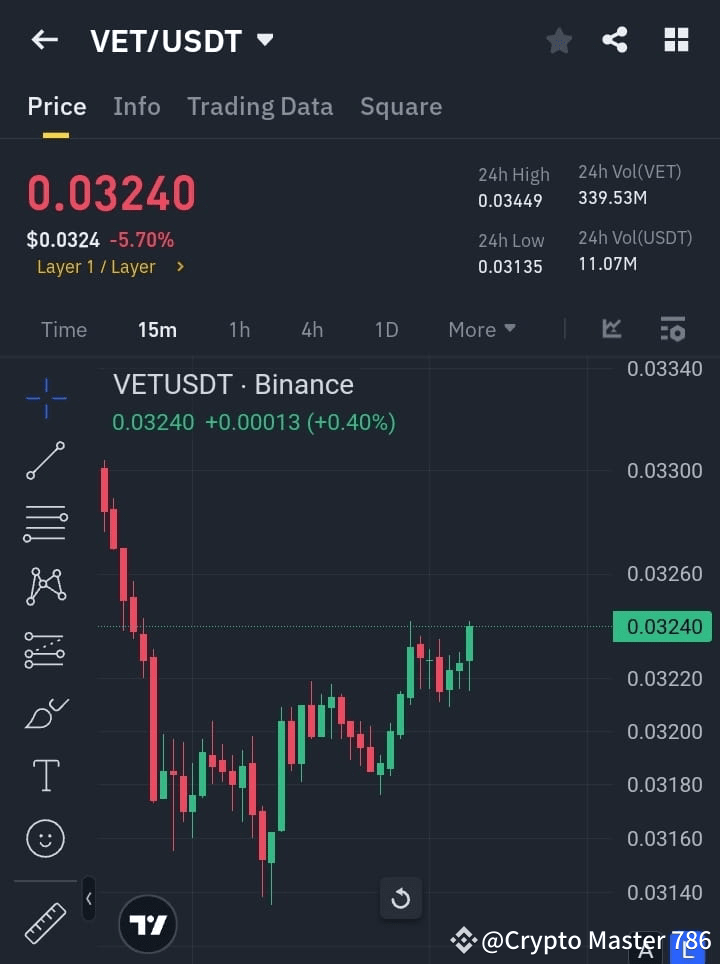Select the 1h timeframe
This screenshot has width=720, height=964.
click(x=239, y=329)
